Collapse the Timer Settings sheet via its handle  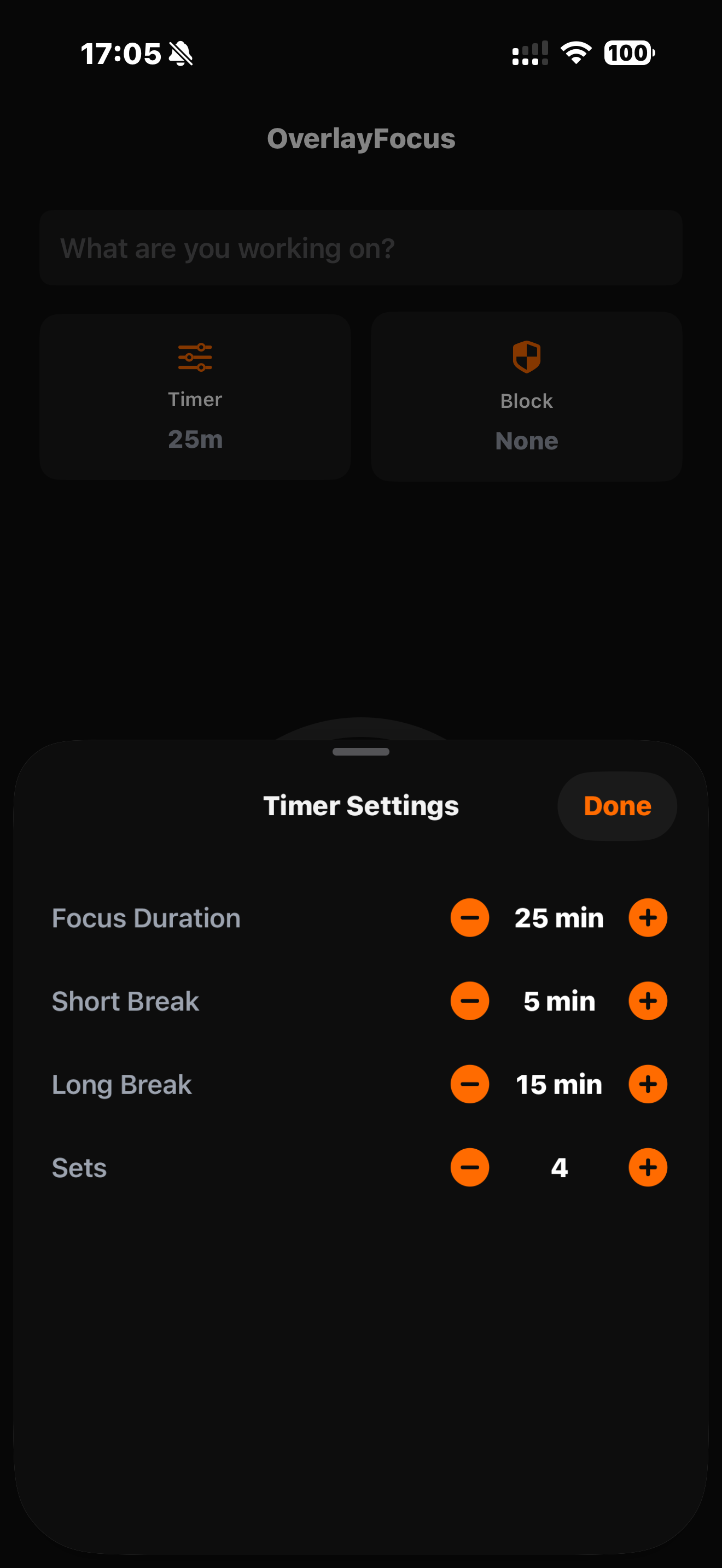pyautogui.click(x=361, y=752)
